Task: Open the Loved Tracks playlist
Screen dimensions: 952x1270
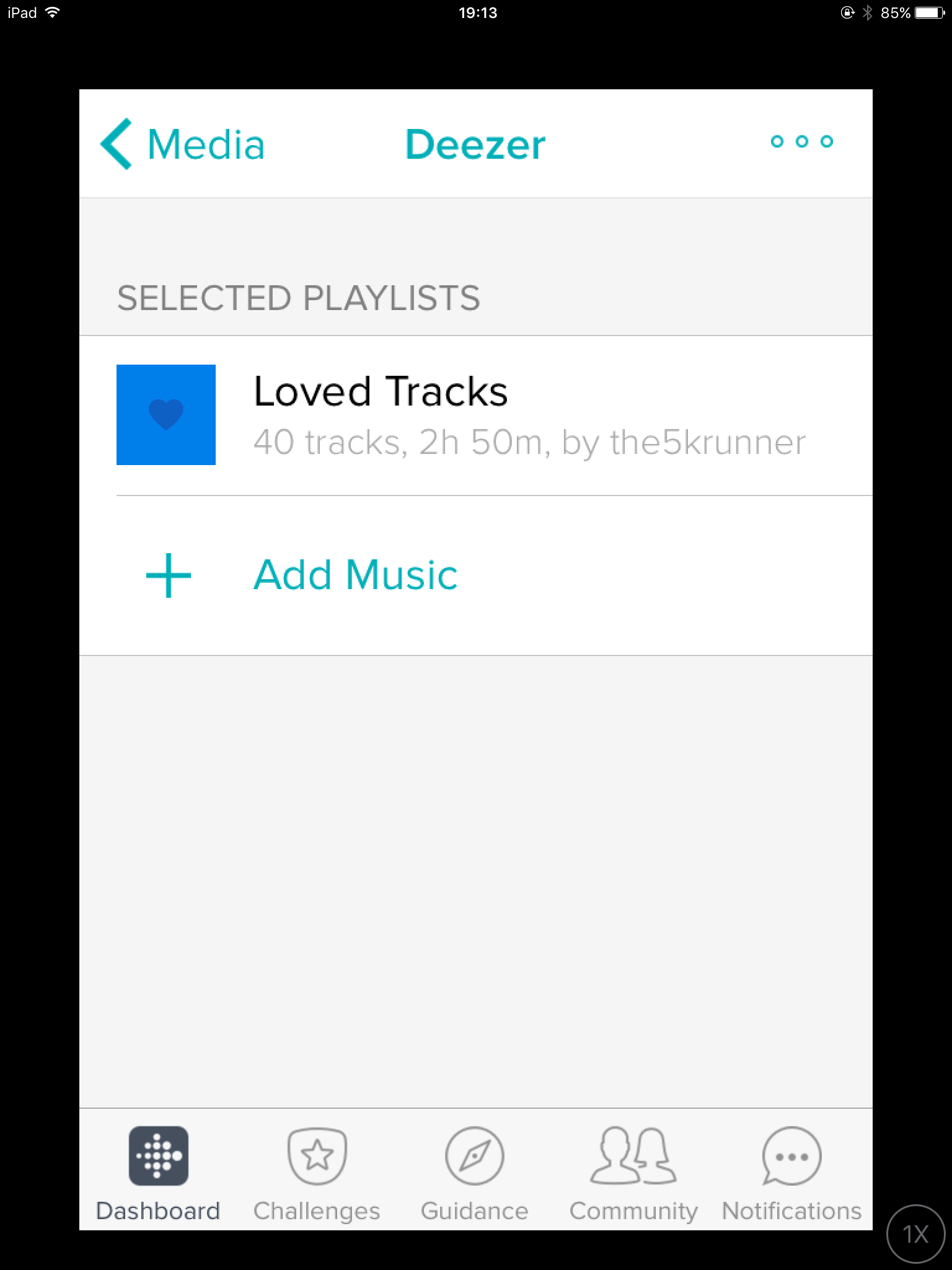Action: click(x=476, y=415)
